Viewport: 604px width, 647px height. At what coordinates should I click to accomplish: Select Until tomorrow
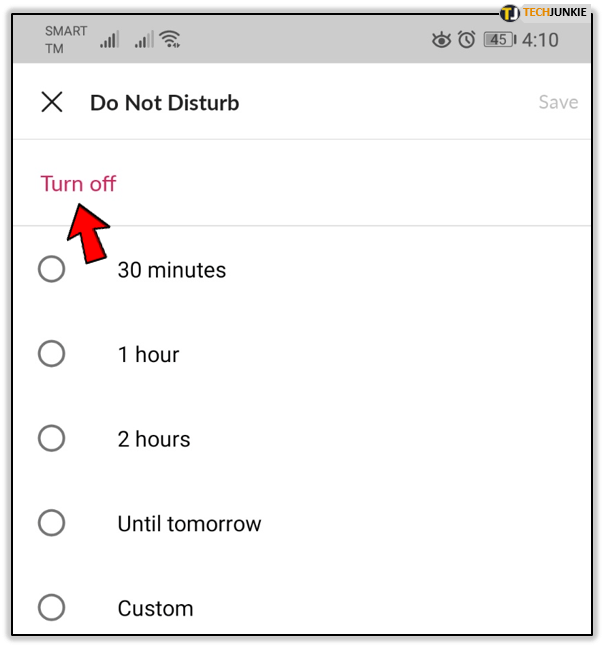click(52, 523)
